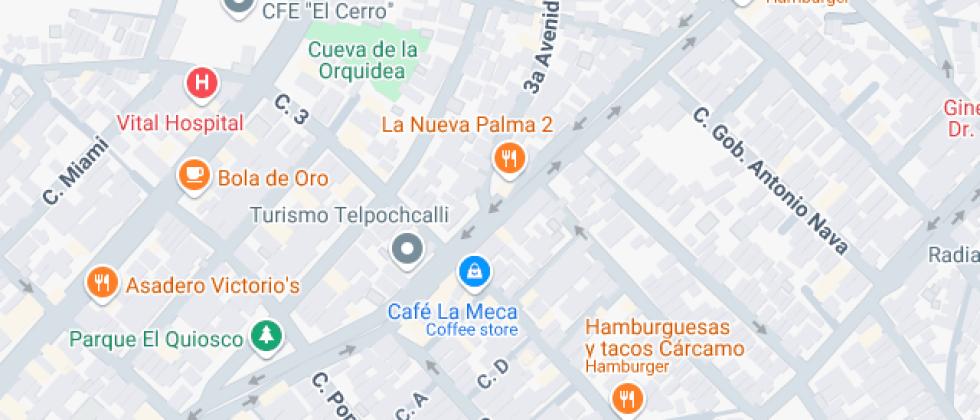This screenshot has width=980, height=420.
Task: Tap the La Nueva Palma 2 restaurant pin
Action: click(509, 159)
